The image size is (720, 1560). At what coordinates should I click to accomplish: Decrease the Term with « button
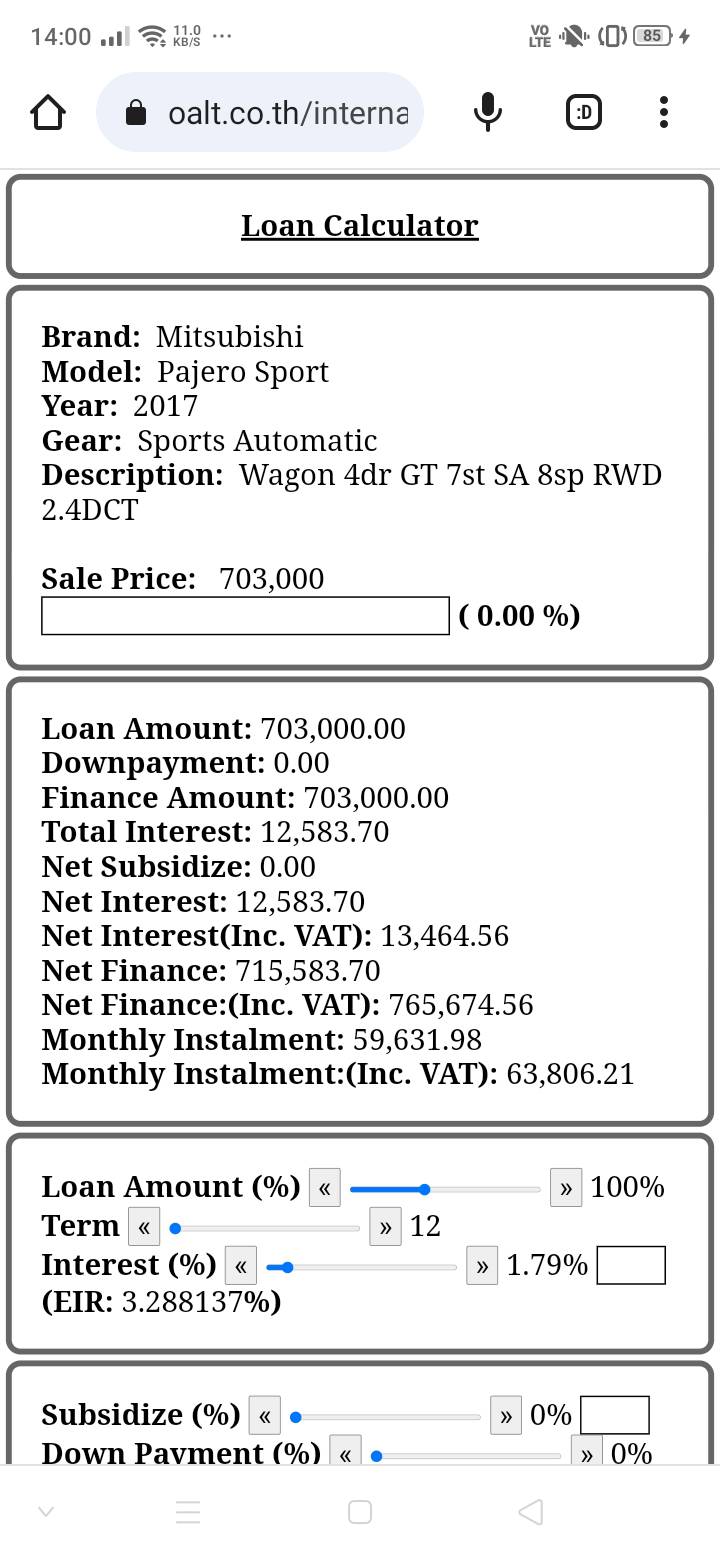(x=144, y=1227)
